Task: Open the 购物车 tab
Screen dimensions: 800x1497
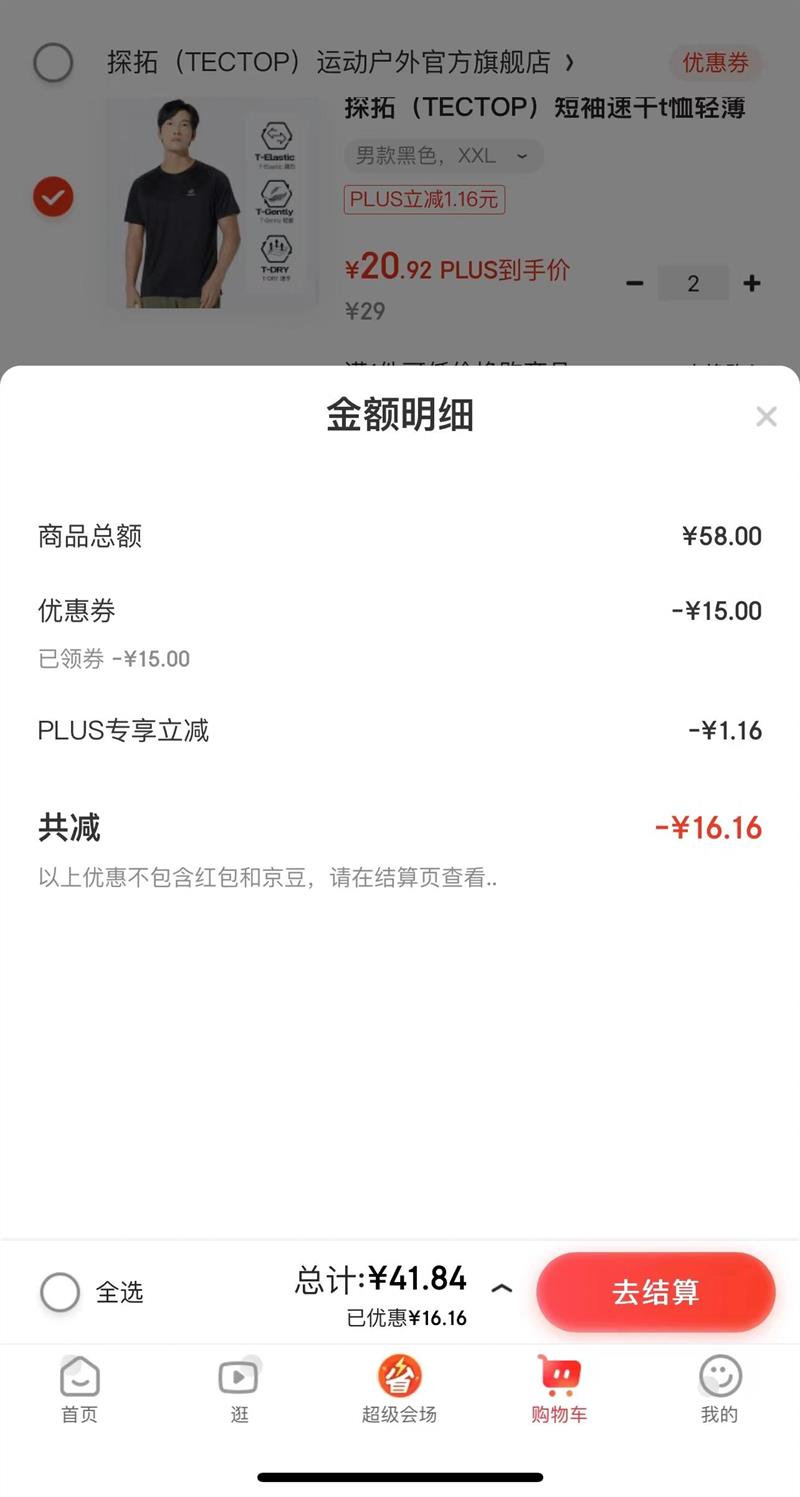Action: pos(559,1388)
